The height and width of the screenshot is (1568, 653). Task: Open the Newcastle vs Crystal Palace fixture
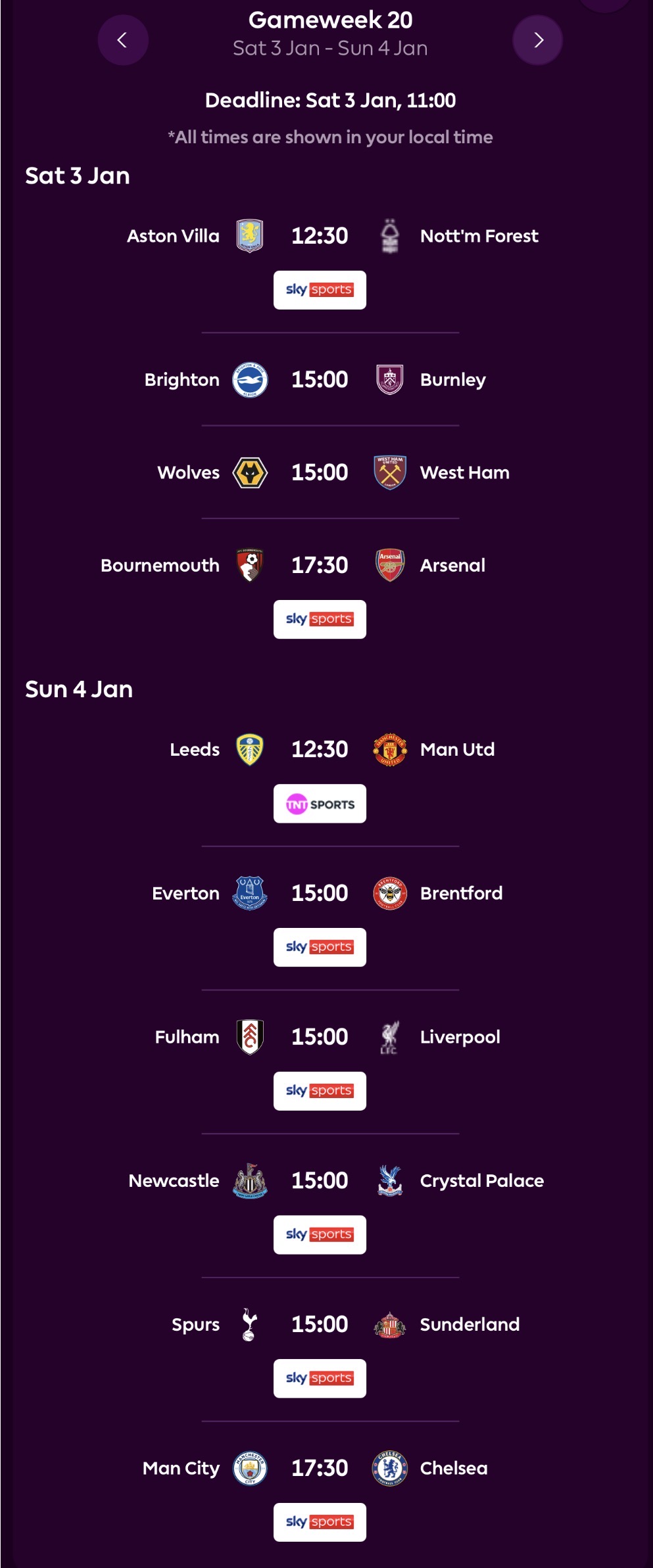click(x=320, y=1181)
